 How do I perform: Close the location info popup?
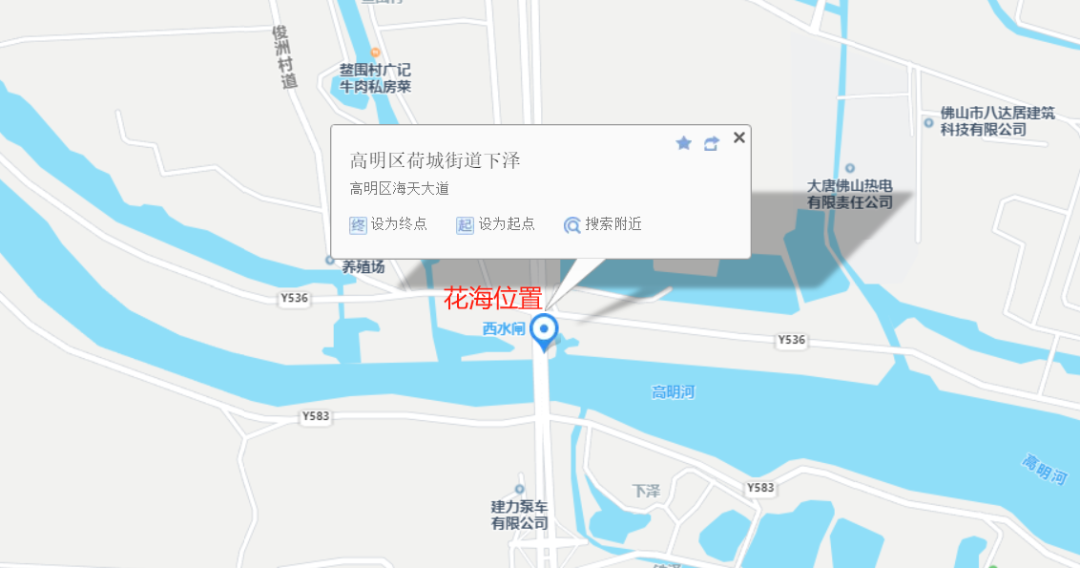pos(739,138)
